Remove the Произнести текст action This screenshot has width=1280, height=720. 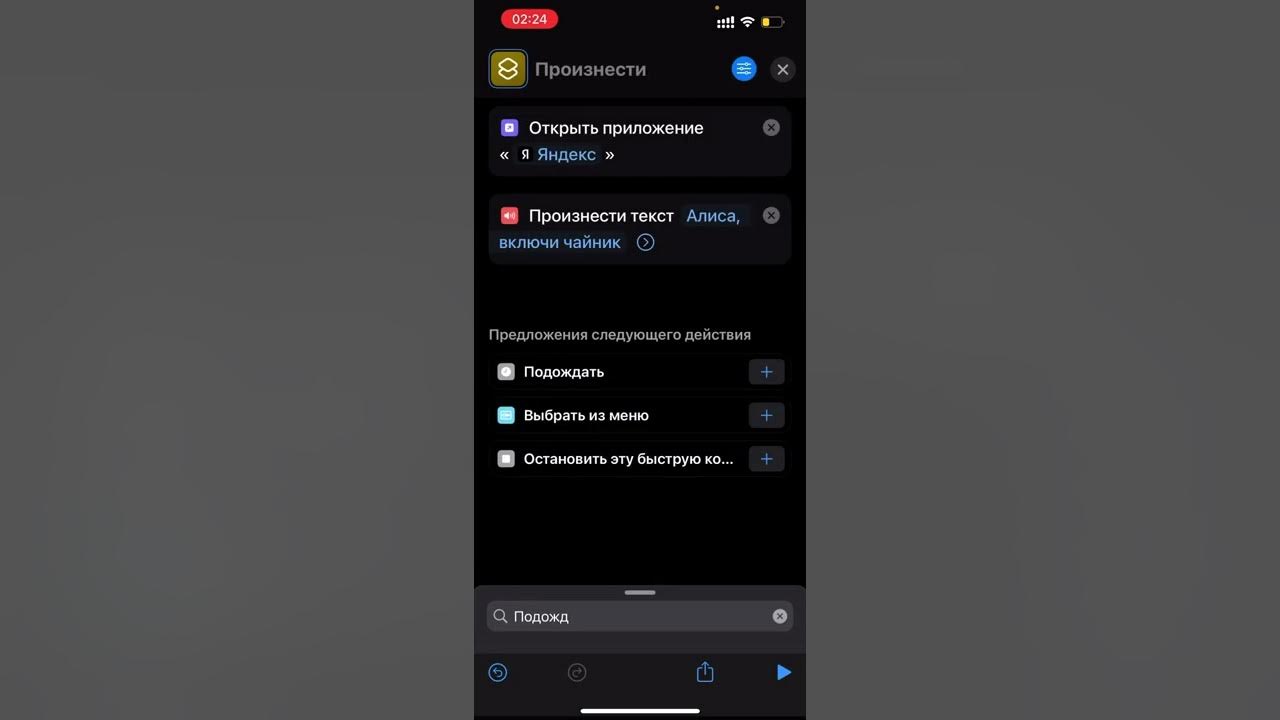771,215
